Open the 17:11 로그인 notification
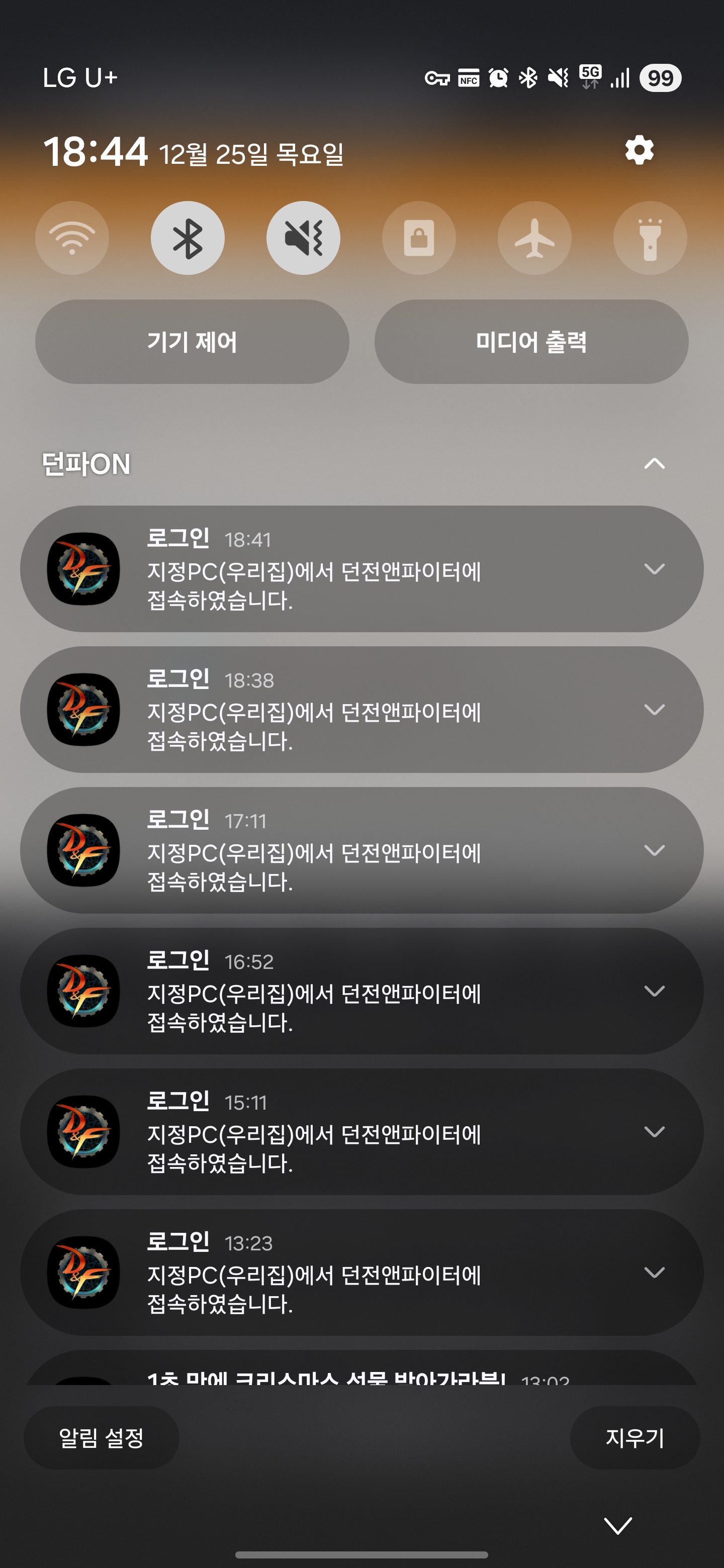724x1568 pixels. tap(341, 850)
